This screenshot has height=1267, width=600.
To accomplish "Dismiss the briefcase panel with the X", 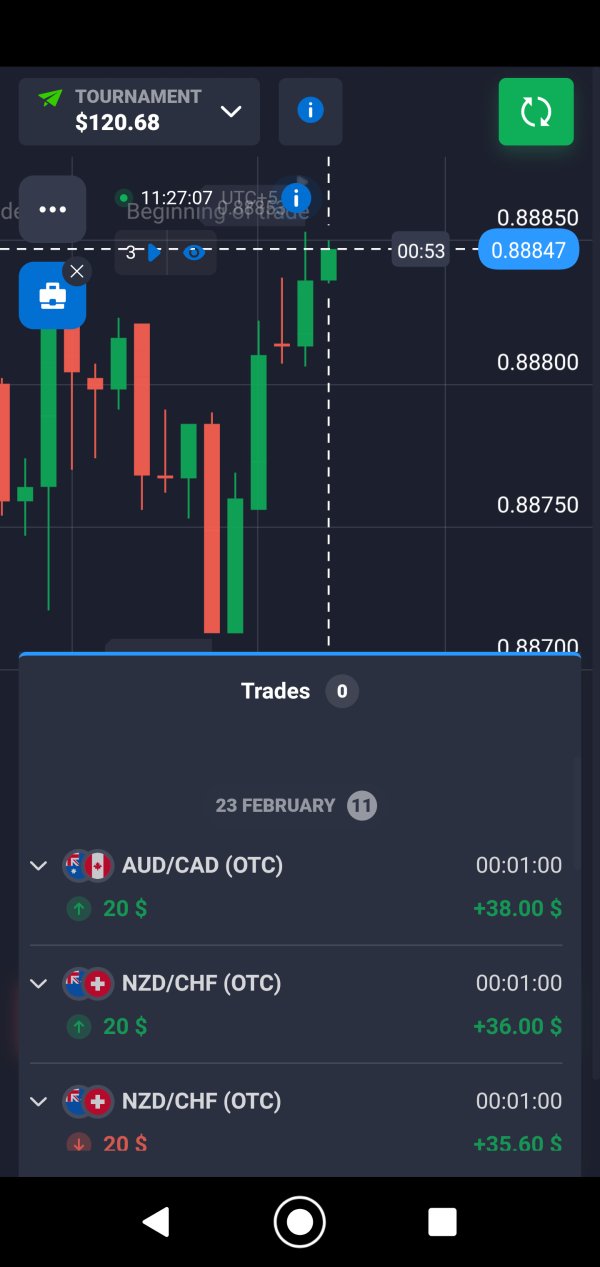I will coord(77,271).
